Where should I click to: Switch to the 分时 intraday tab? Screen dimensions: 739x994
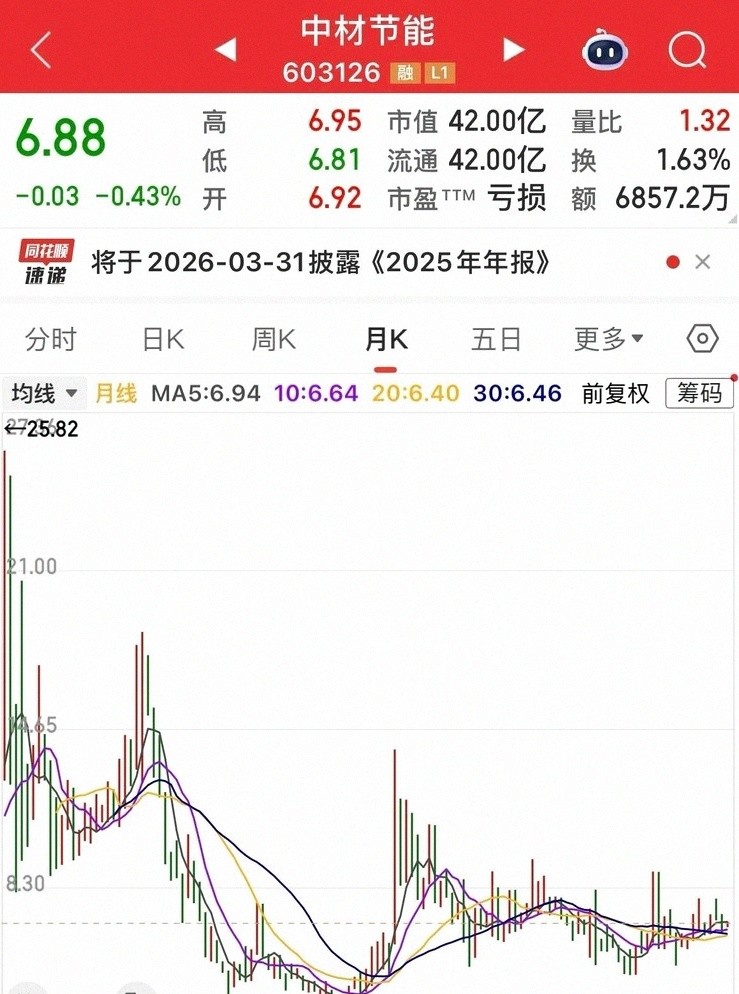(50, 339)
